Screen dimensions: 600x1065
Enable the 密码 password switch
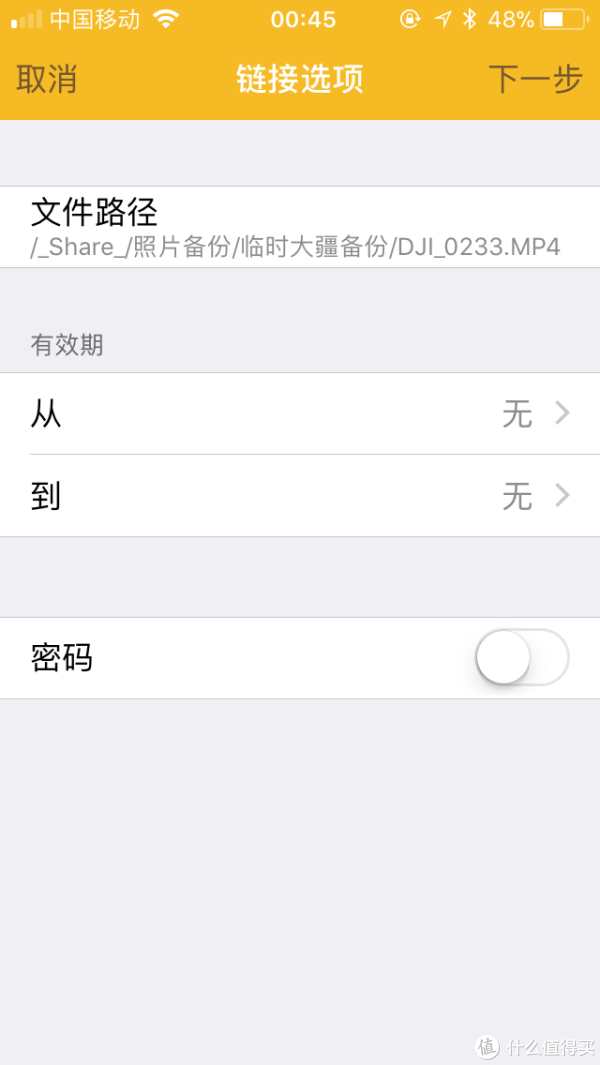pyautogui.click(x=522, y=657)
